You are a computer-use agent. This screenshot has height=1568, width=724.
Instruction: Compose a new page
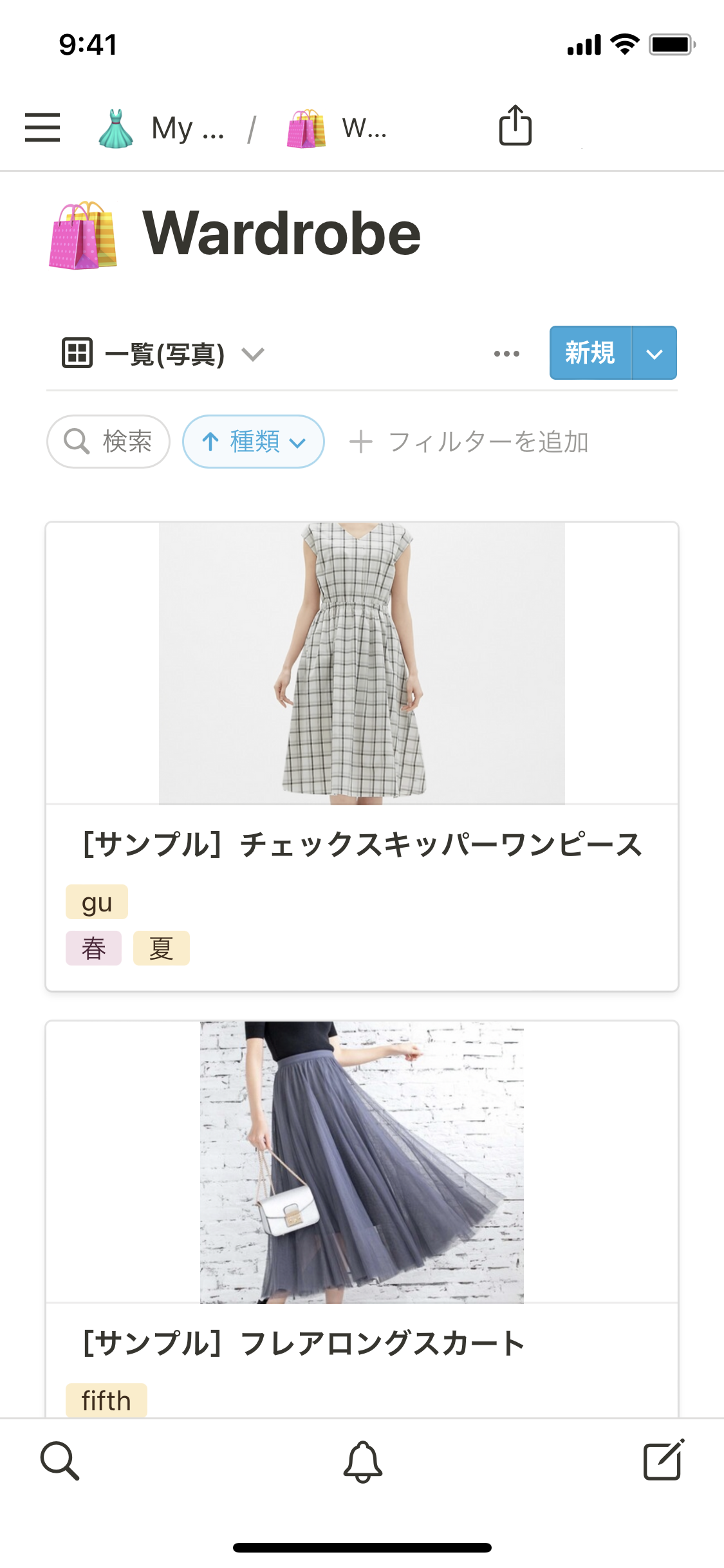[x=664, y=1460]
